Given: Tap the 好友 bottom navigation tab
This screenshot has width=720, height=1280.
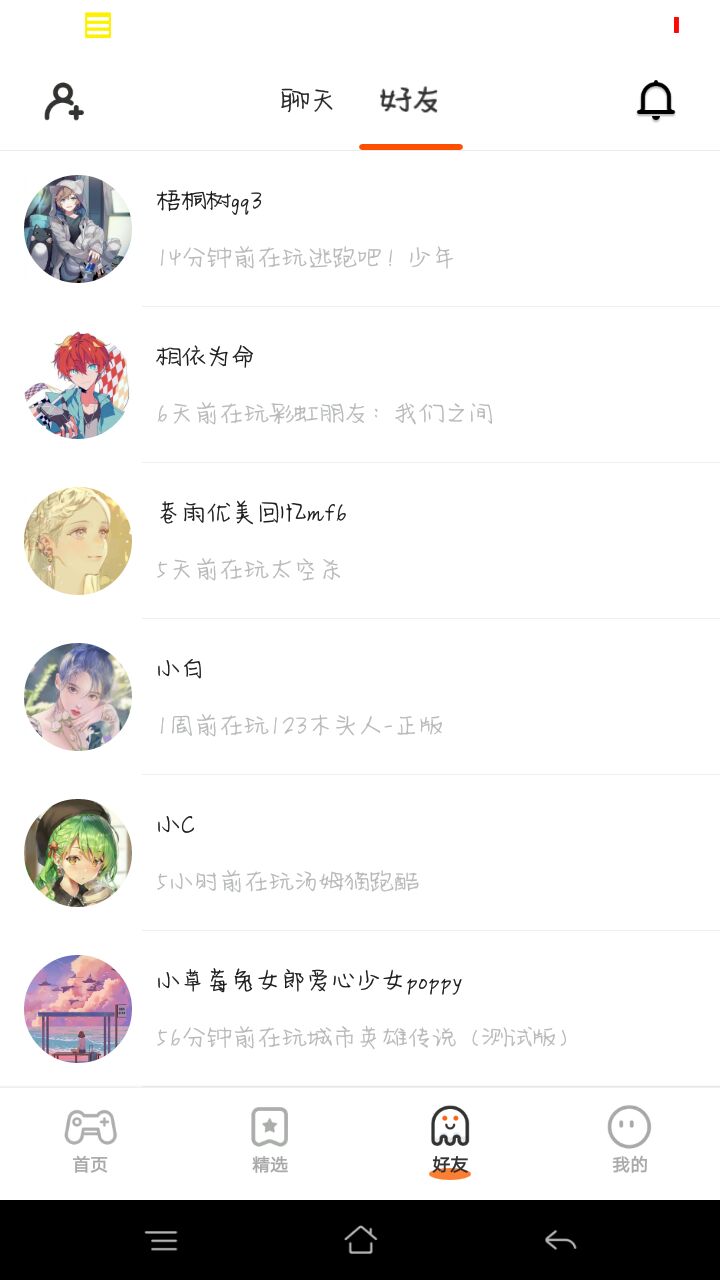Looking at the screenshot, I should click(x=450, y=1140).
